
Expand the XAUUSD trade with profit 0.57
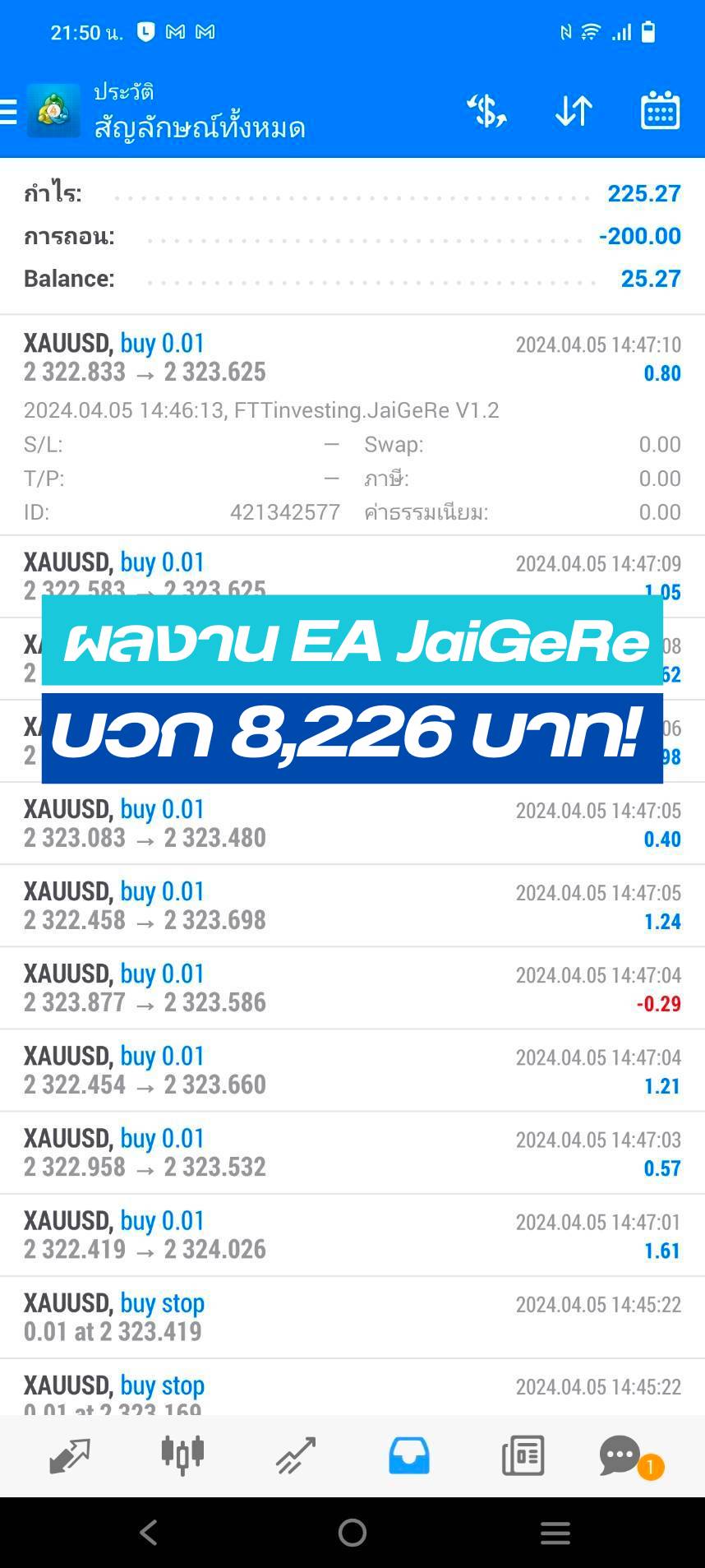(352, 1152)
